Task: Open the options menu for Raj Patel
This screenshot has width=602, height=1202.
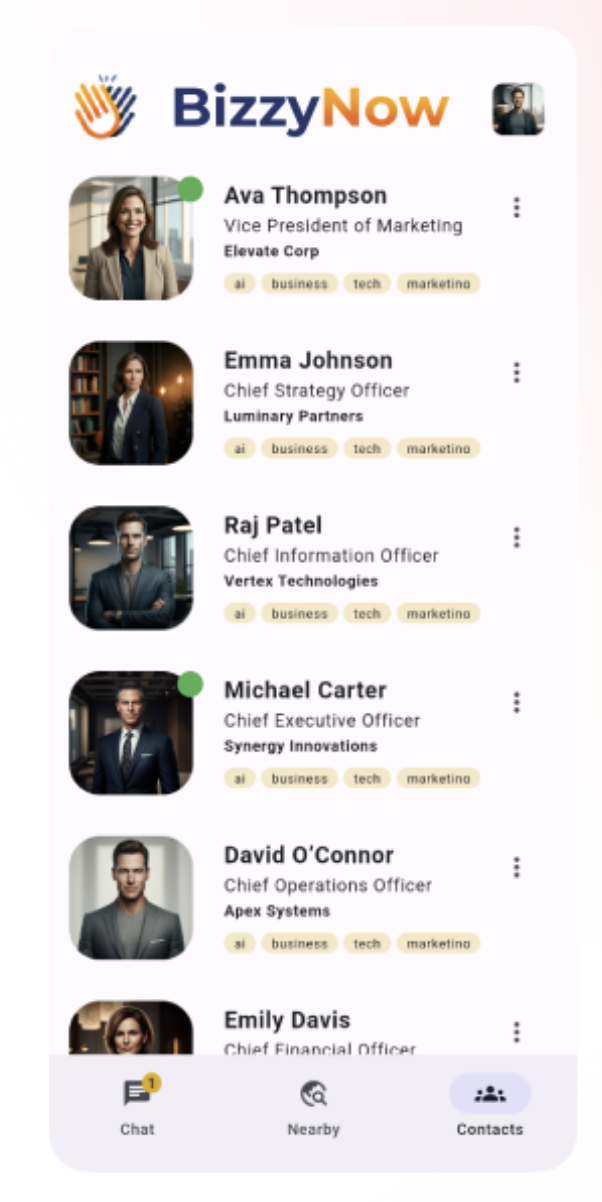Action: [x=516, y=537]
